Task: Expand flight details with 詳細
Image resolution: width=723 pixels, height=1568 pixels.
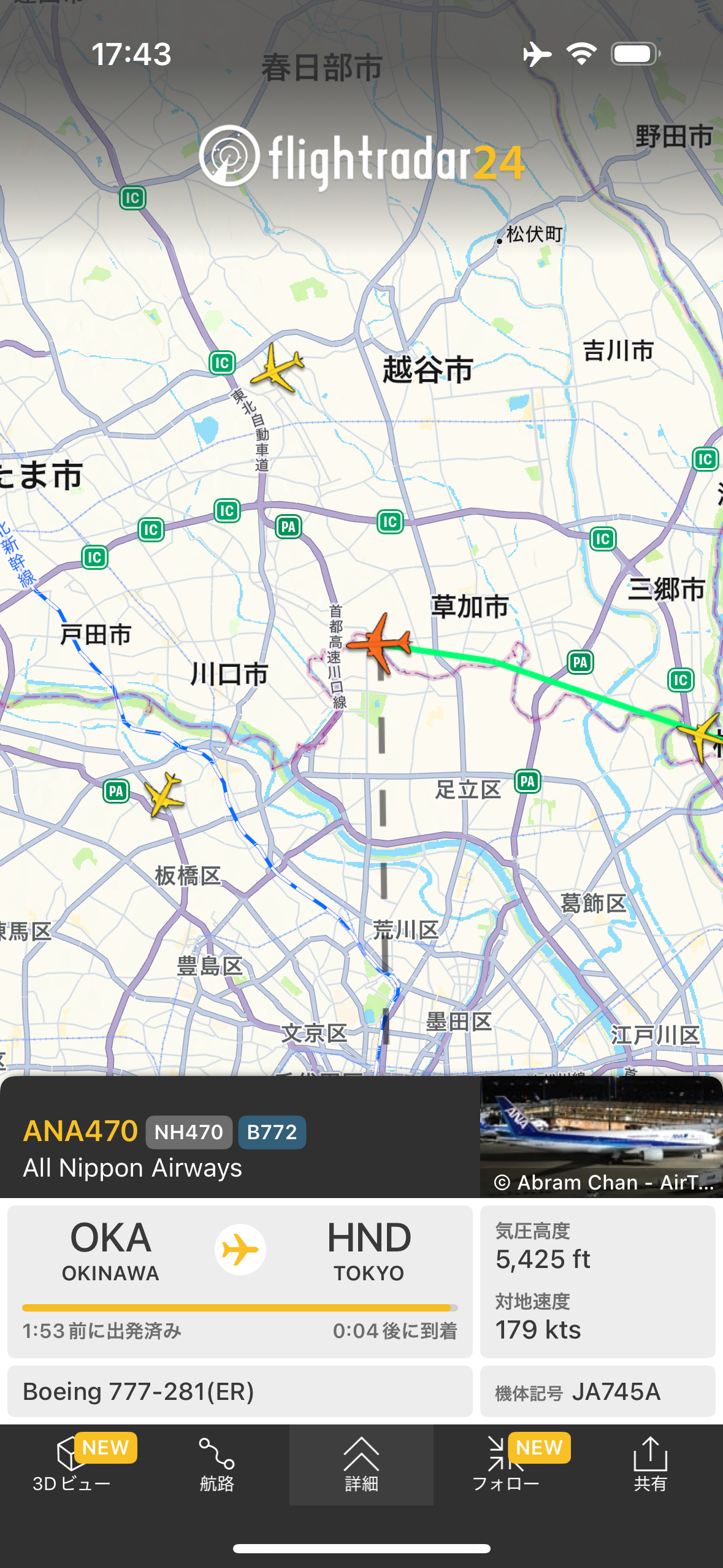Action: [x=361, y=1464]
